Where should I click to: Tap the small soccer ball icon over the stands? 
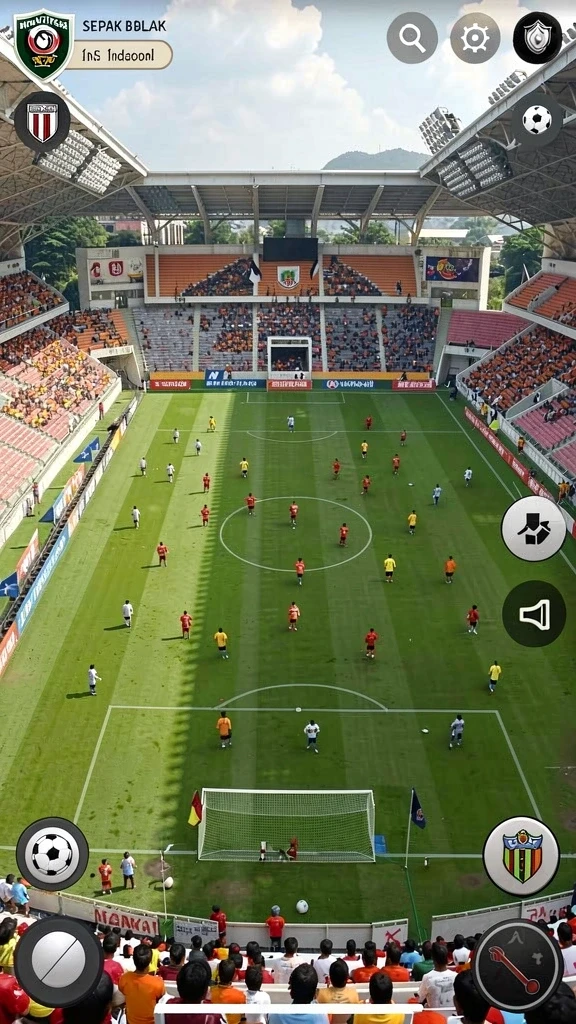coord(537,120)
